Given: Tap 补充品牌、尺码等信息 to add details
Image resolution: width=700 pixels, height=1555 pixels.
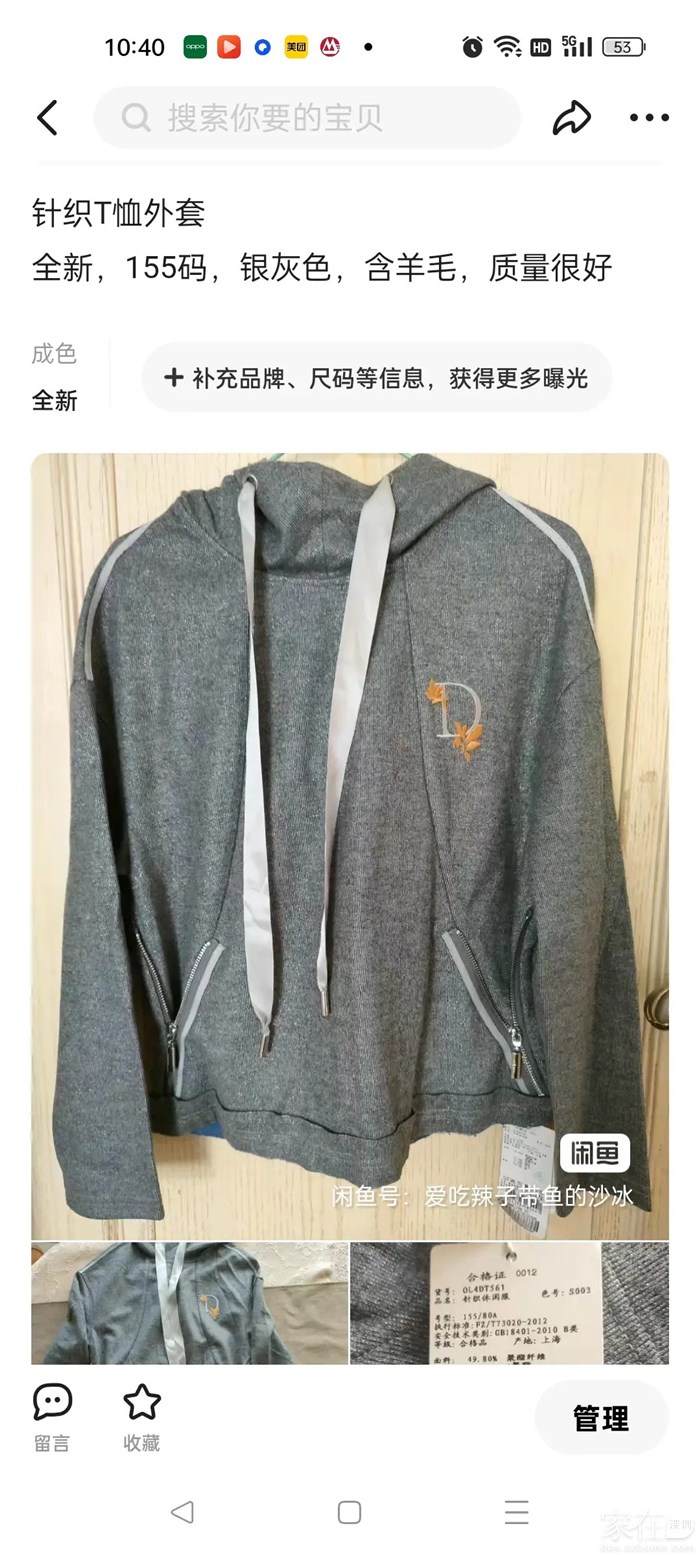Looking at the screenshot, I should [x=376, y=378].
